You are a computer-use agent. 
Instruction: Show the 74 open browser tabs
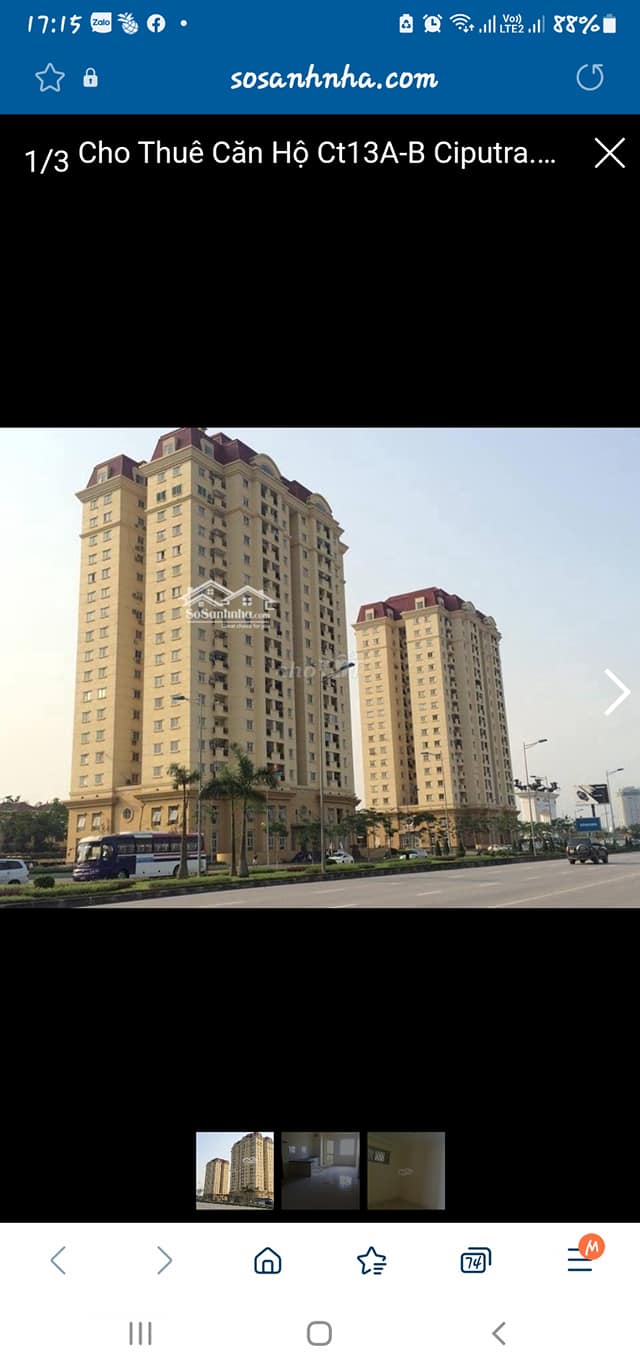coord(475,1260)
